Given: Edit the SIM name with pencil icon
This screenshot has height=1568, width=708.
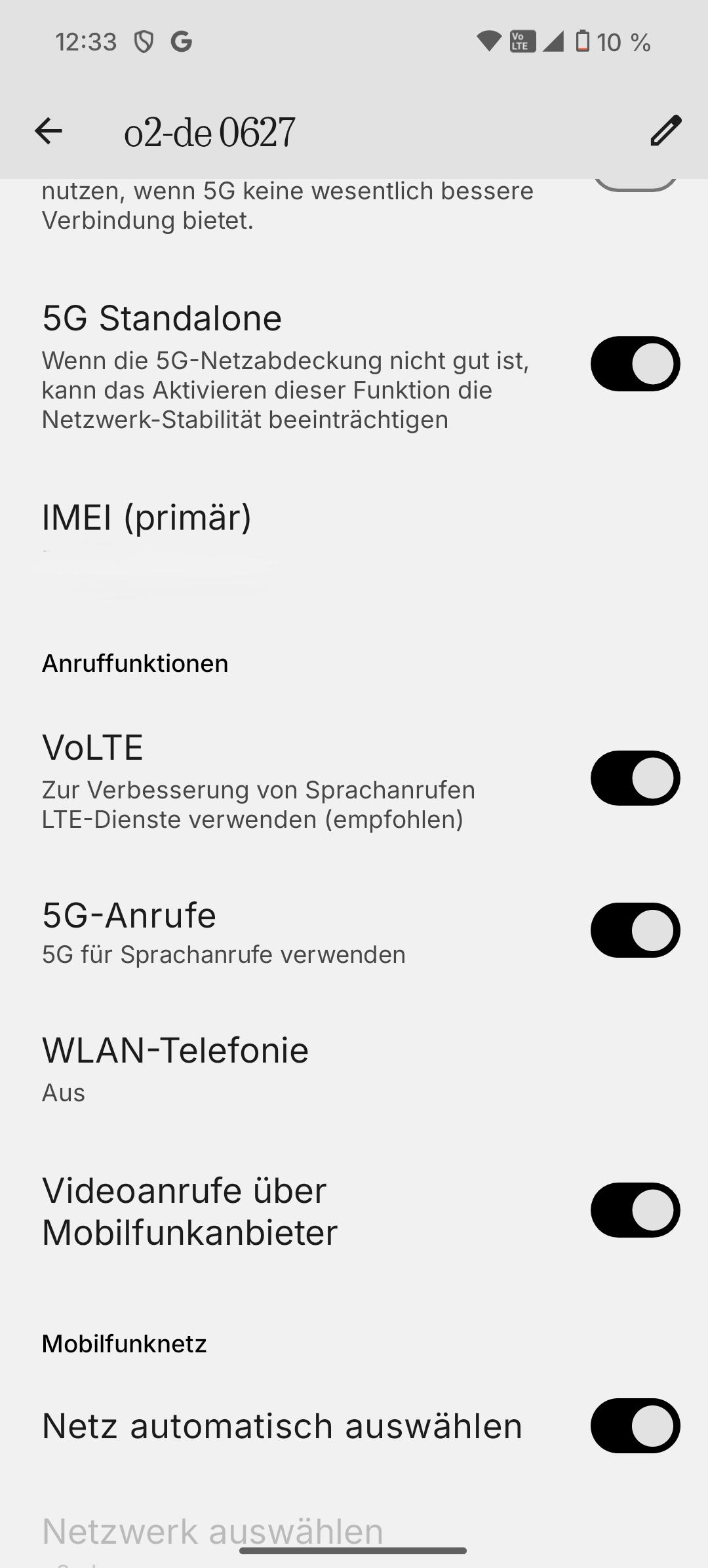Looking at the screenshot, I should click(665, 130).
